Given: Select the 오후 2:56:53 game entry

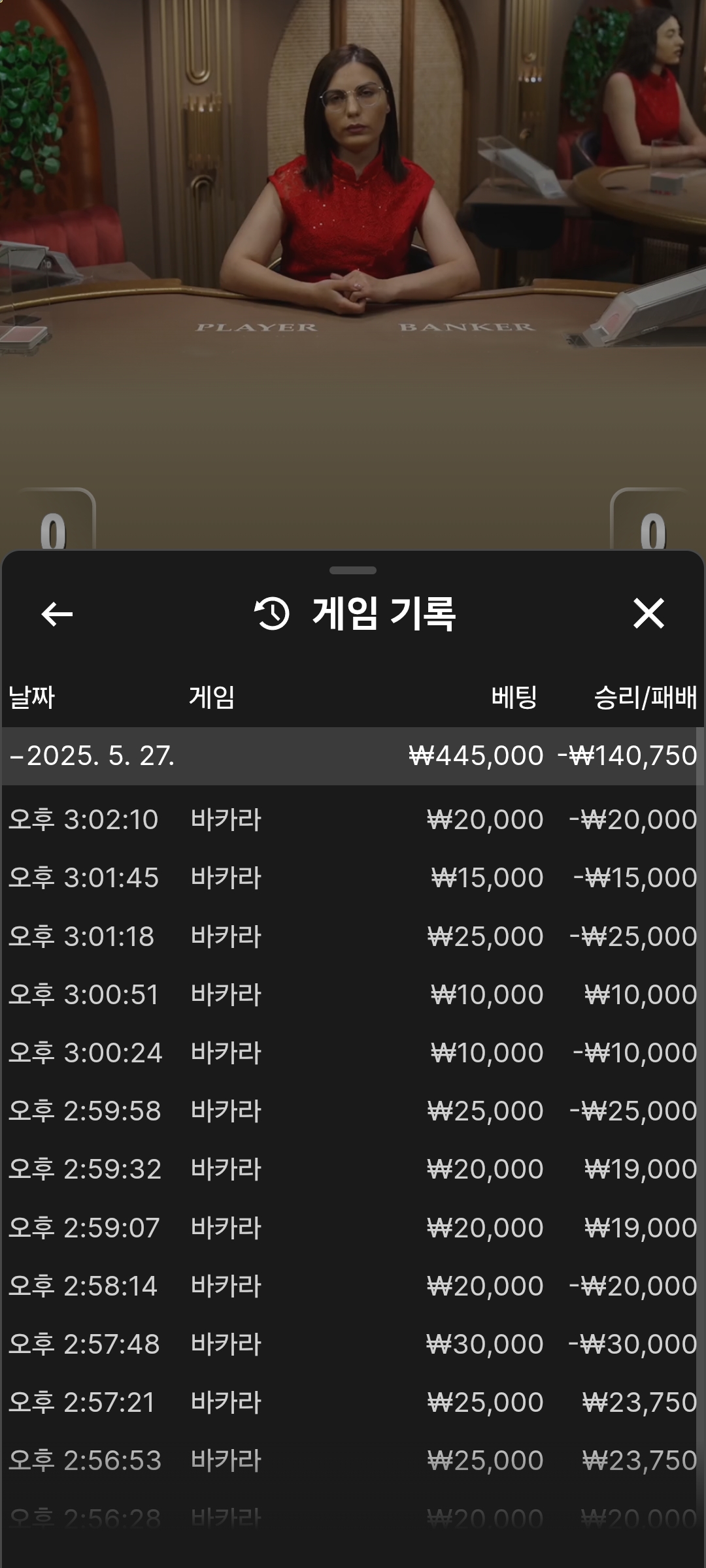Looking at the screenshot, I should coord(353,1460).
